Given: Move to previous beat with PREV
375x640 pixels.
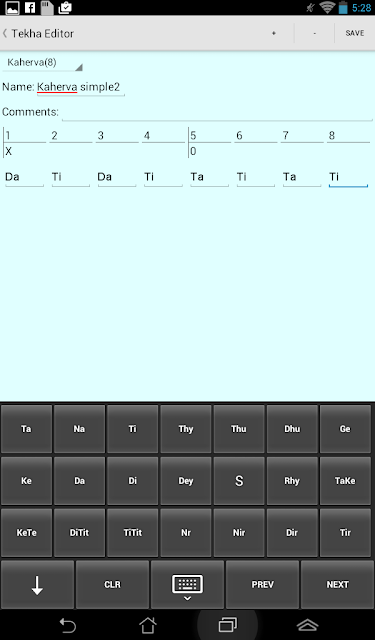Looking at the screenshot, I should click(262, 584).
